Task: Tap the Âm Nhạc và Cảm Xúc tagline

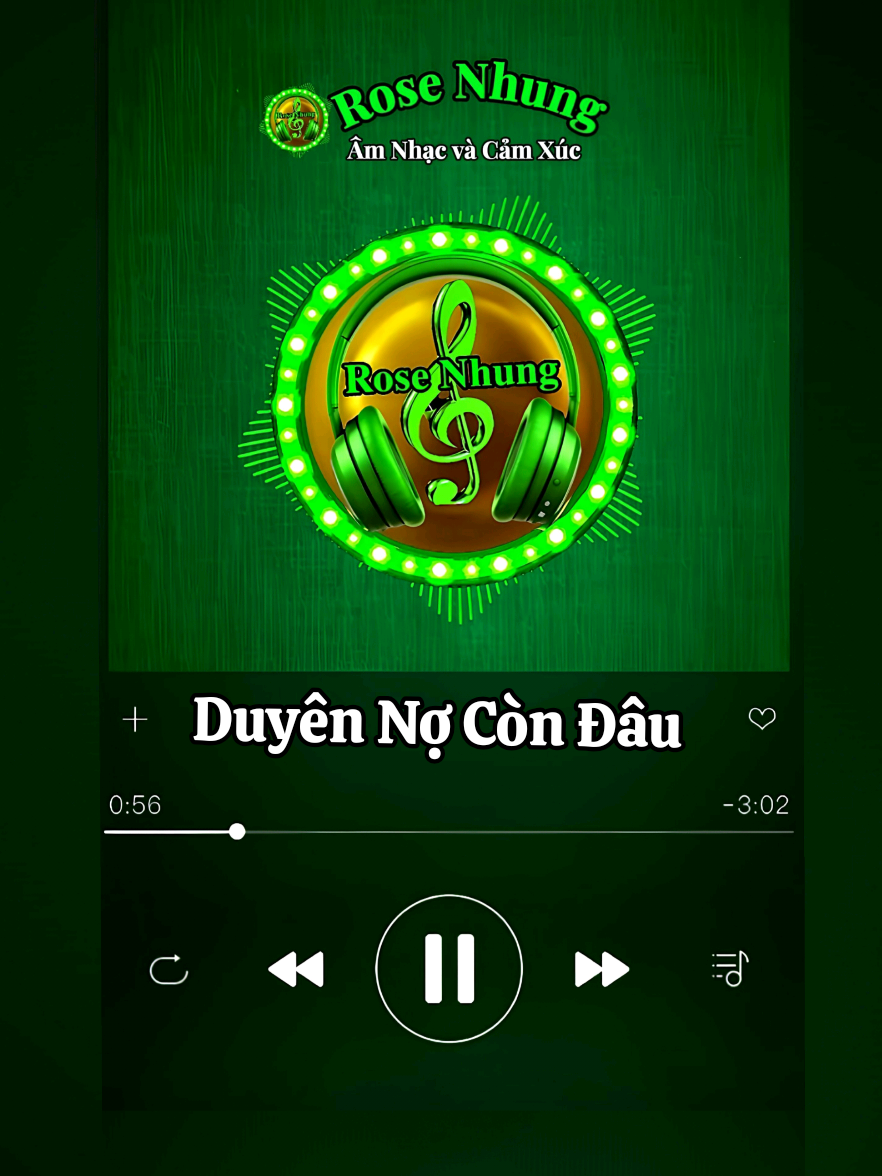Action: (462, 151)
